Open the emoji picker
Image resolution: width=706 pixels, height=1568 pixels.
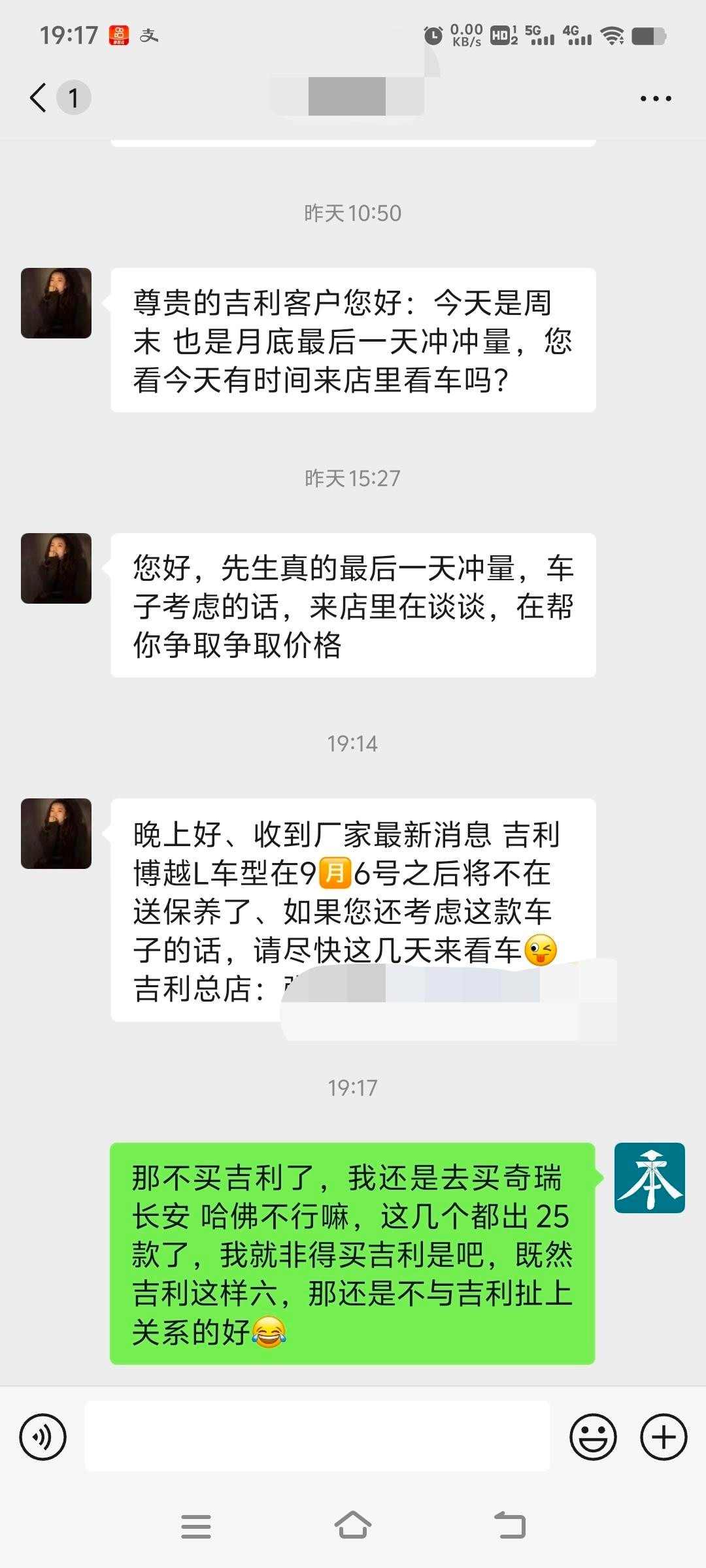pyautogui.click(x=593, y=1437)
